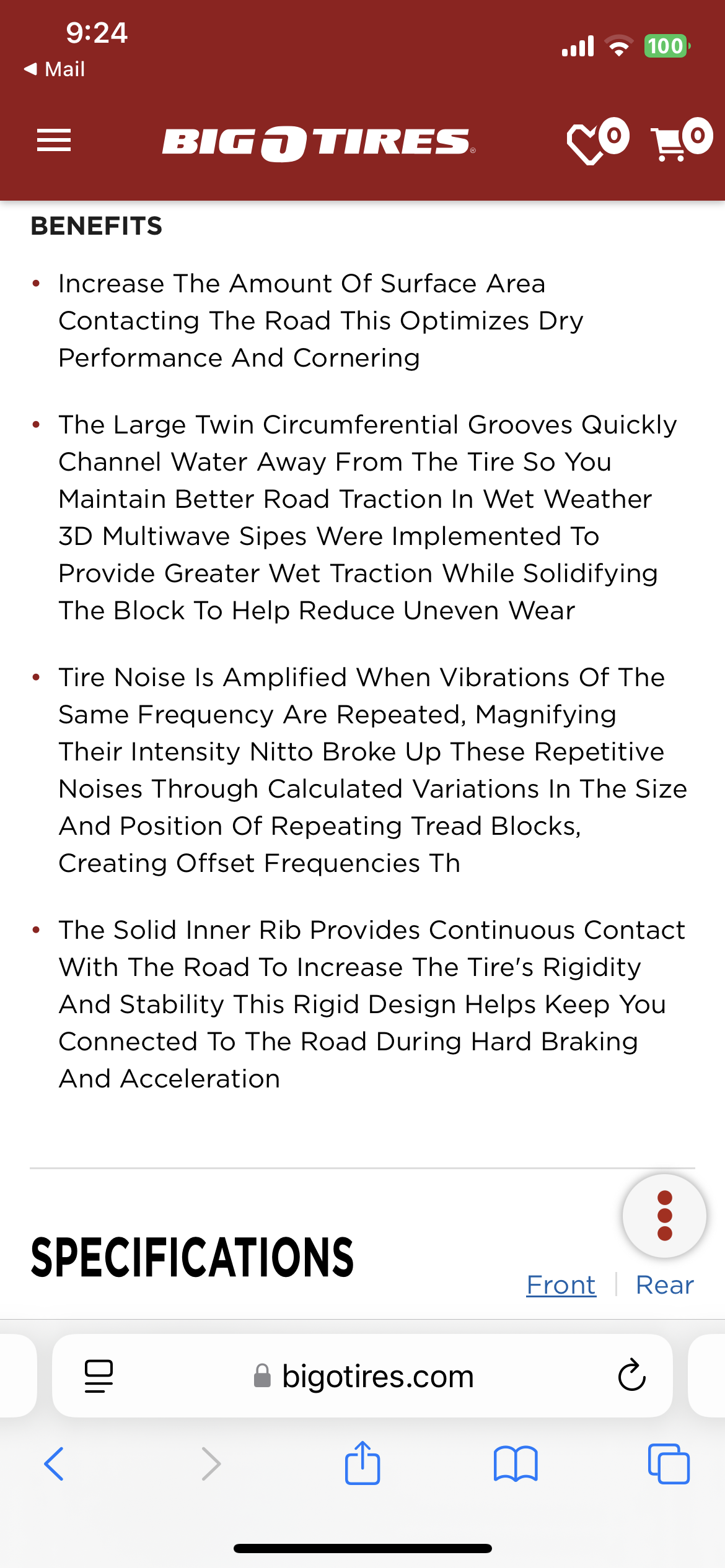This screenshot has width=725, height=1568.
Task: Select Front specifications
Action: tap(561, 1285)
